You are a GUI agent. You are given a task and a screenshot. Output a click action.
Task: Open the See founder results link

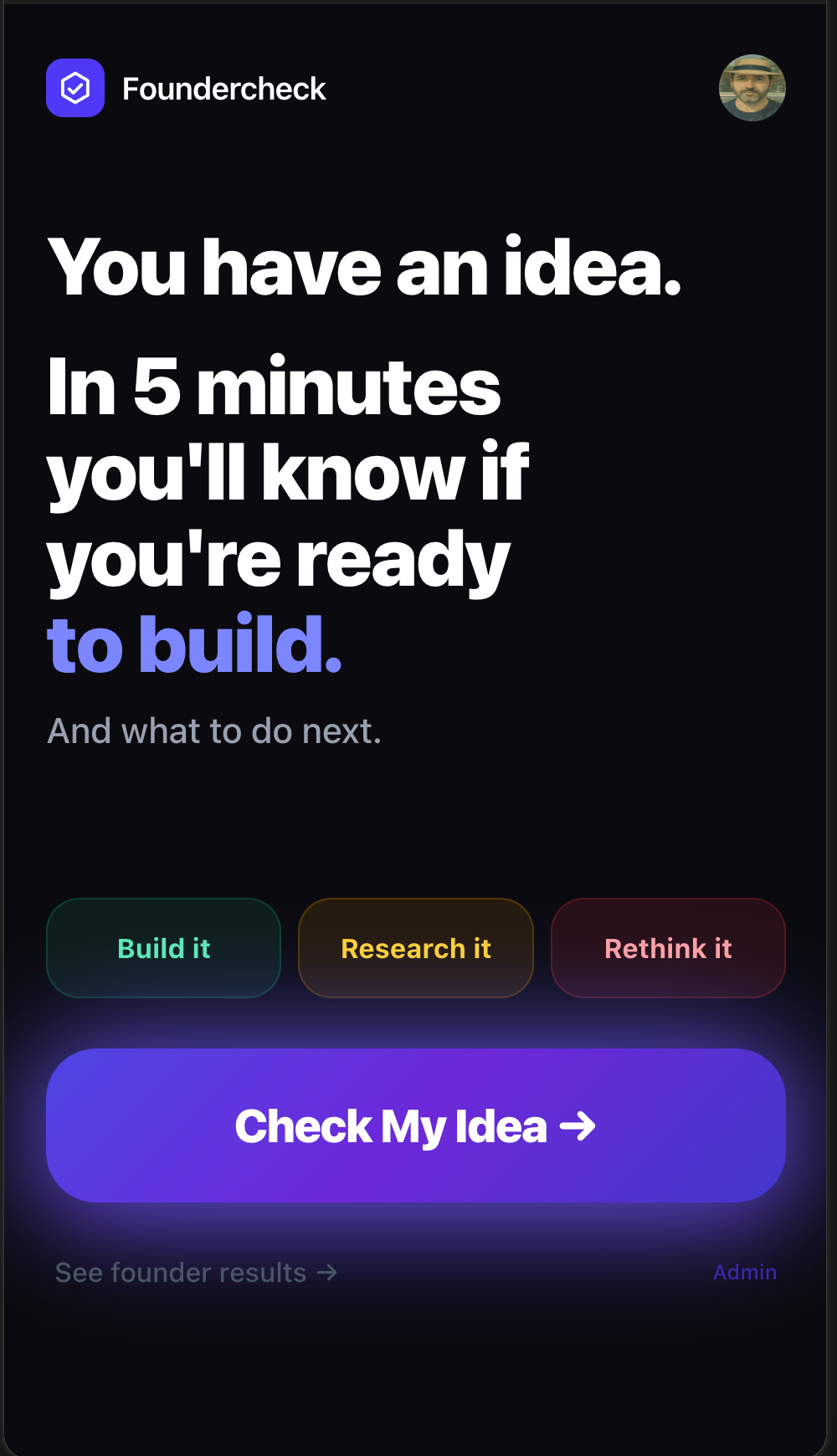196,1273
